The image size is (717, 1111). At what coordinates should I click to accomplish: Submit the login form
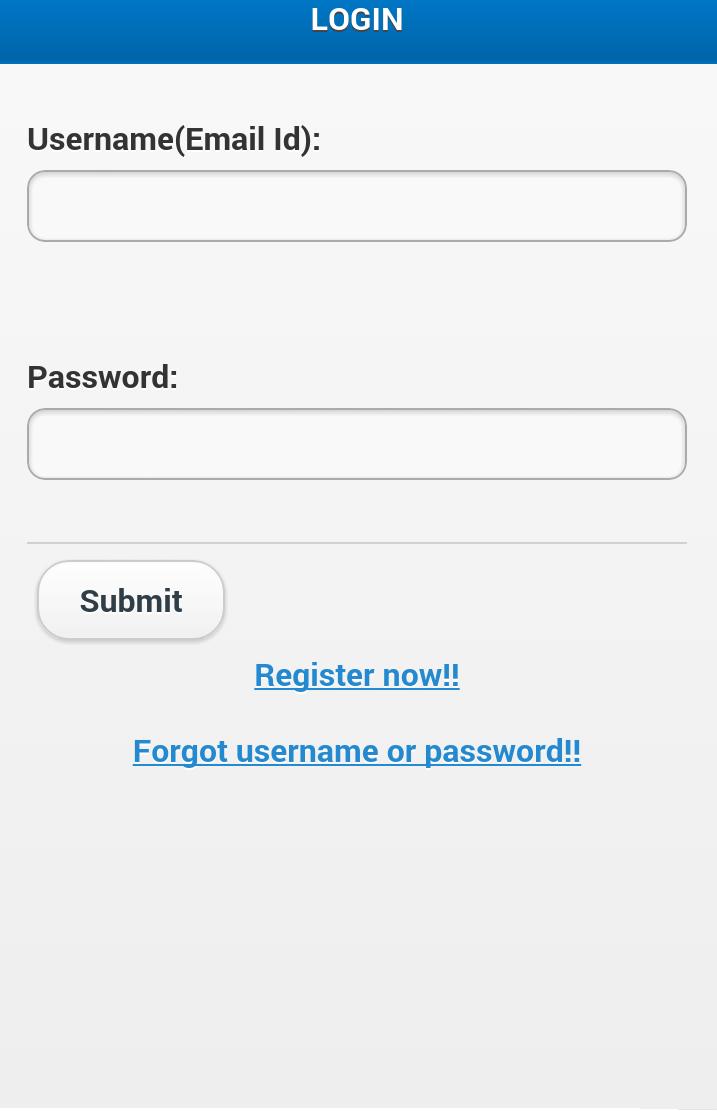[x=131, y=600]
